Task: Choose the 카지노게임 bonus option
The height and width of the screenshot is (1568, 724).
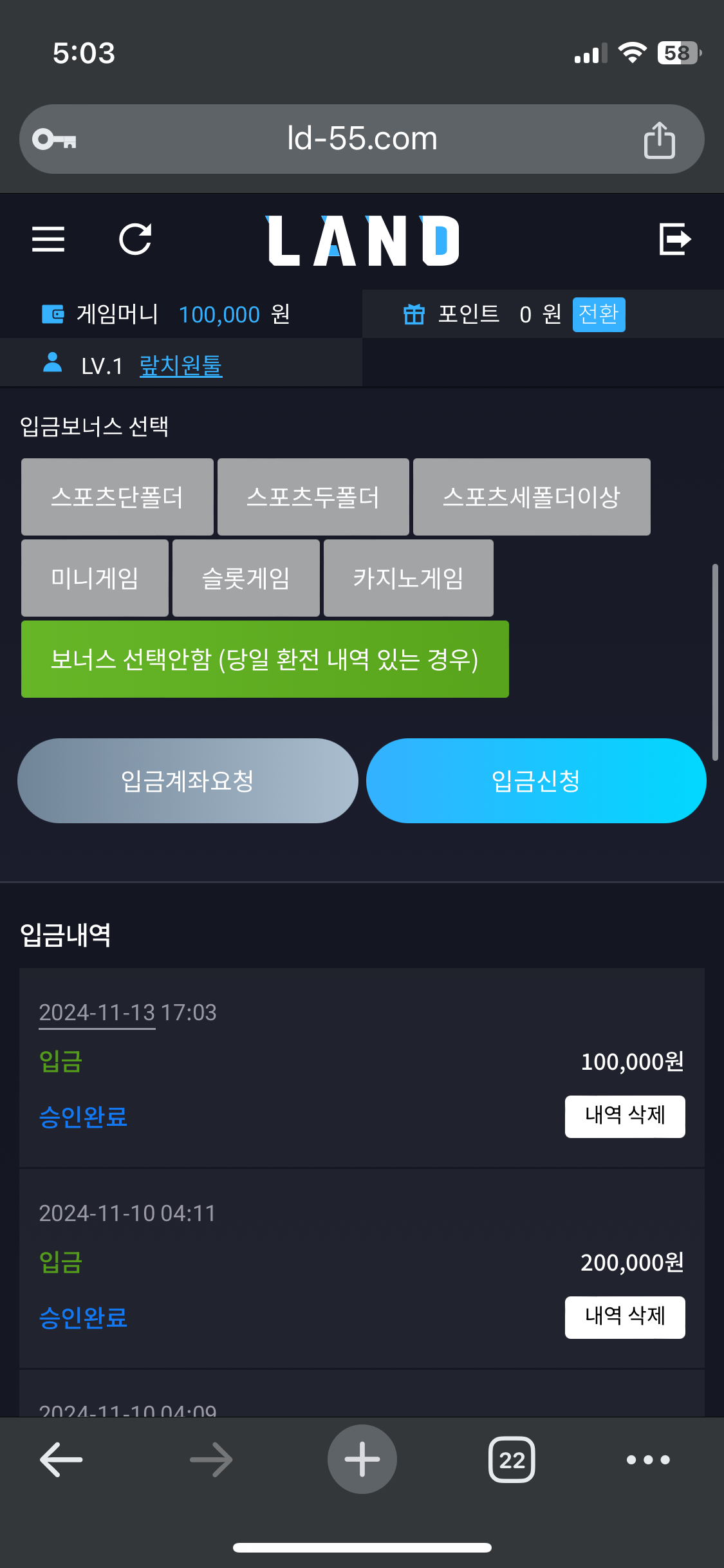Action: 408,578
